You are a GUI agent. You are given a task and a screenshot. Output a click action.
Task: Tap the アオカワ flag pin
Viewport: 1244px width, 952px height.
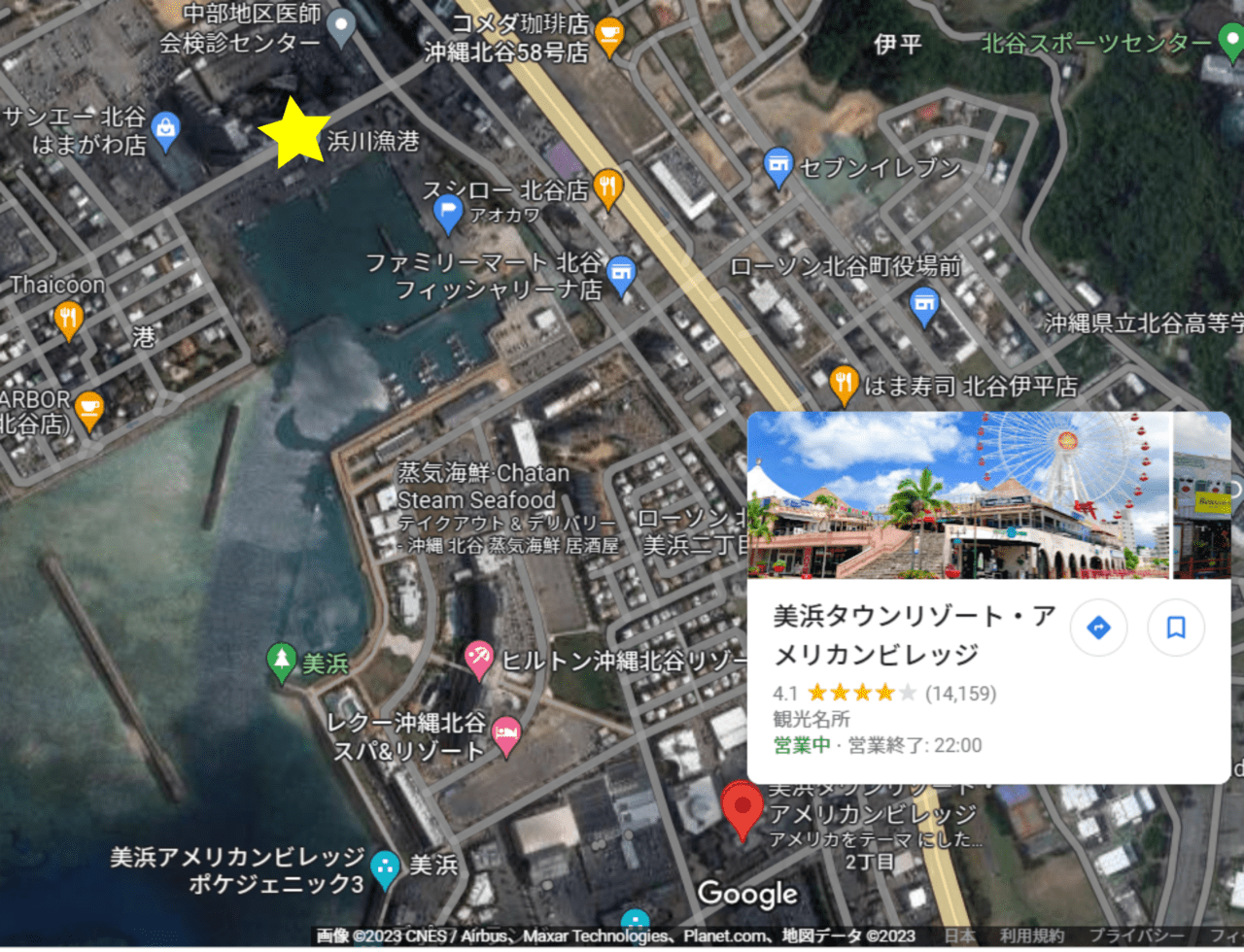point(447,213)
